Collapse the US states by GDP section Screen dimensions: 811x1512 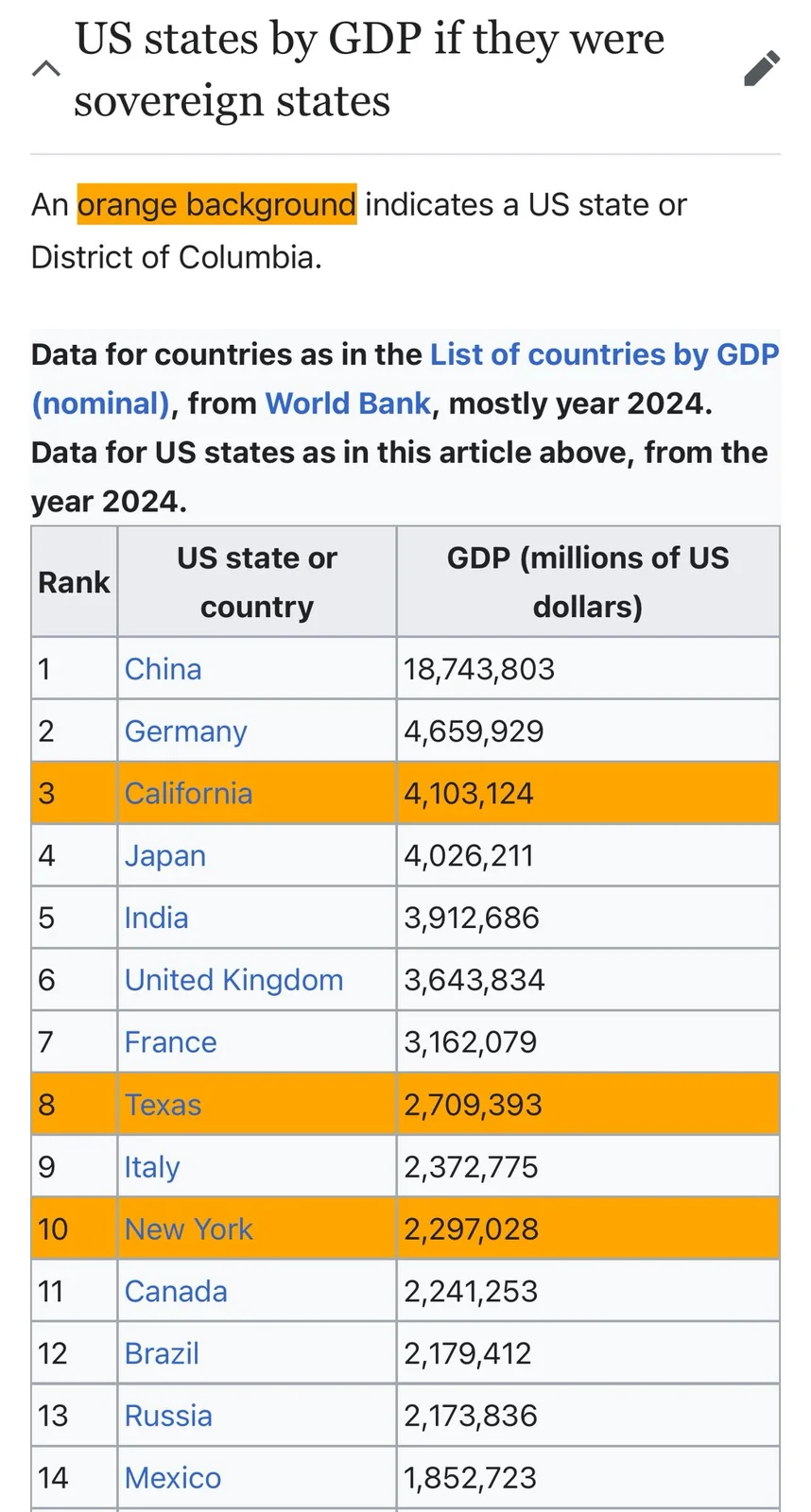(x=46, y=69)
